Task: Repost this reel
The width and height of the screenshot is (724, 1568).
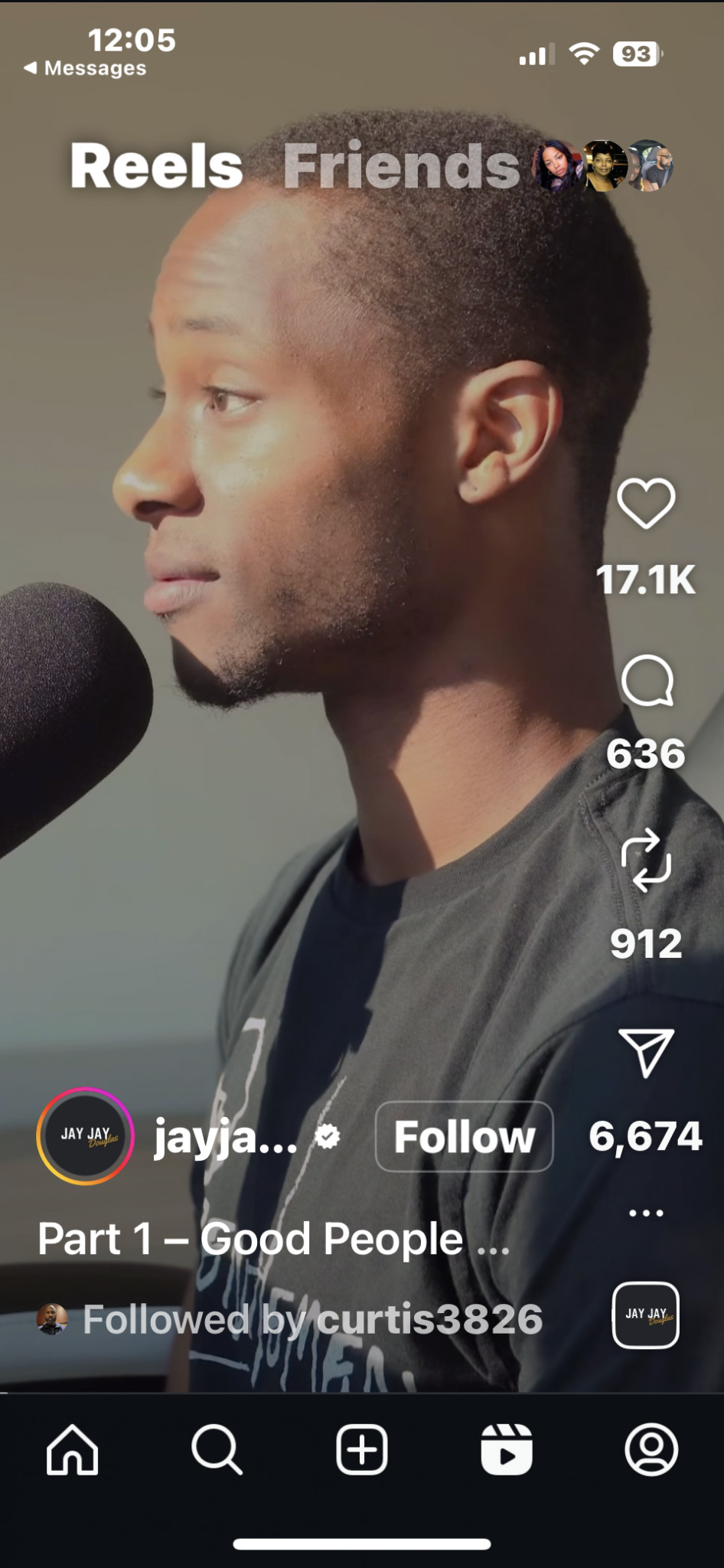Action: pyautogui.click(x=646, y=860)
